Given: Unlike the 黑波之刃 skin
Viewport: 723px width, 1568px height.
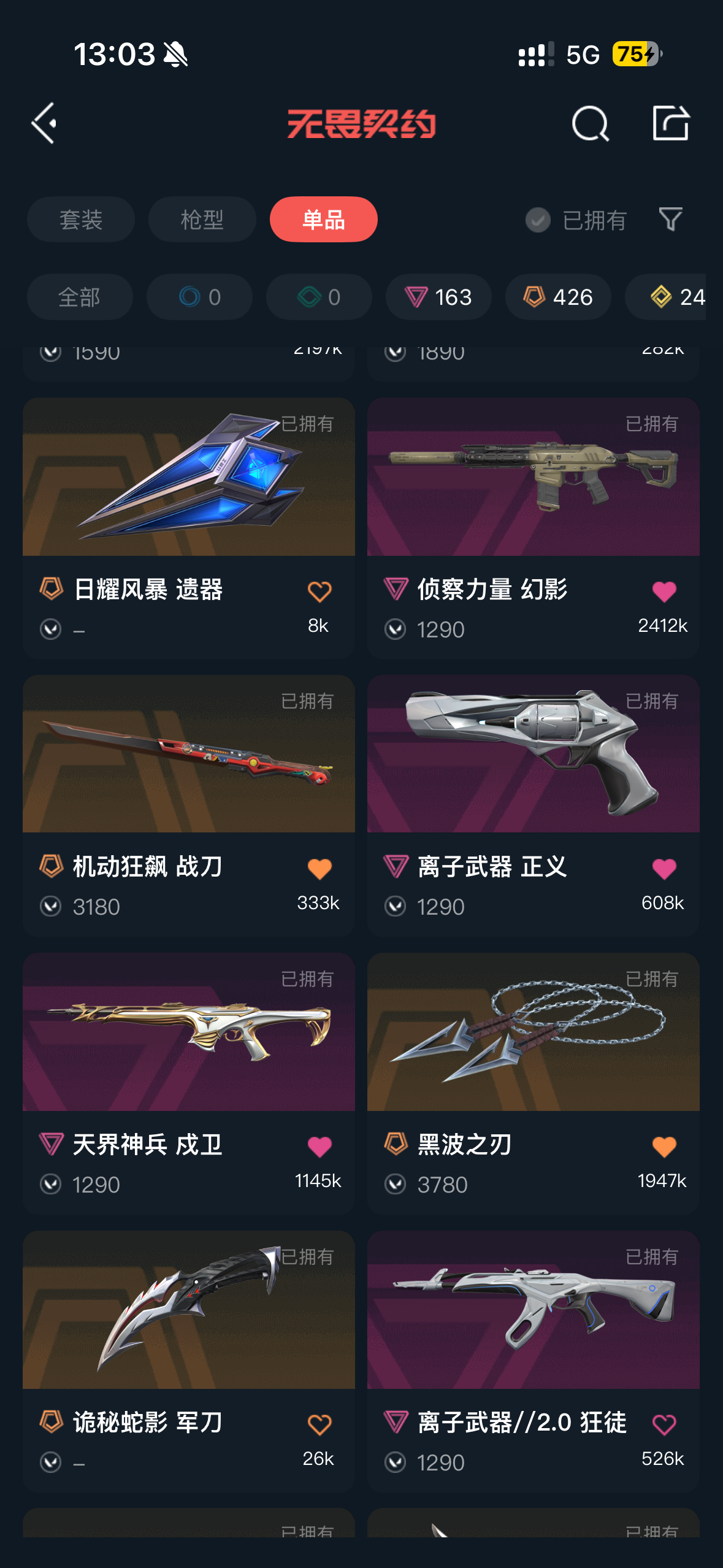Looking at the screenshot, I should [x=664, y=1147].
